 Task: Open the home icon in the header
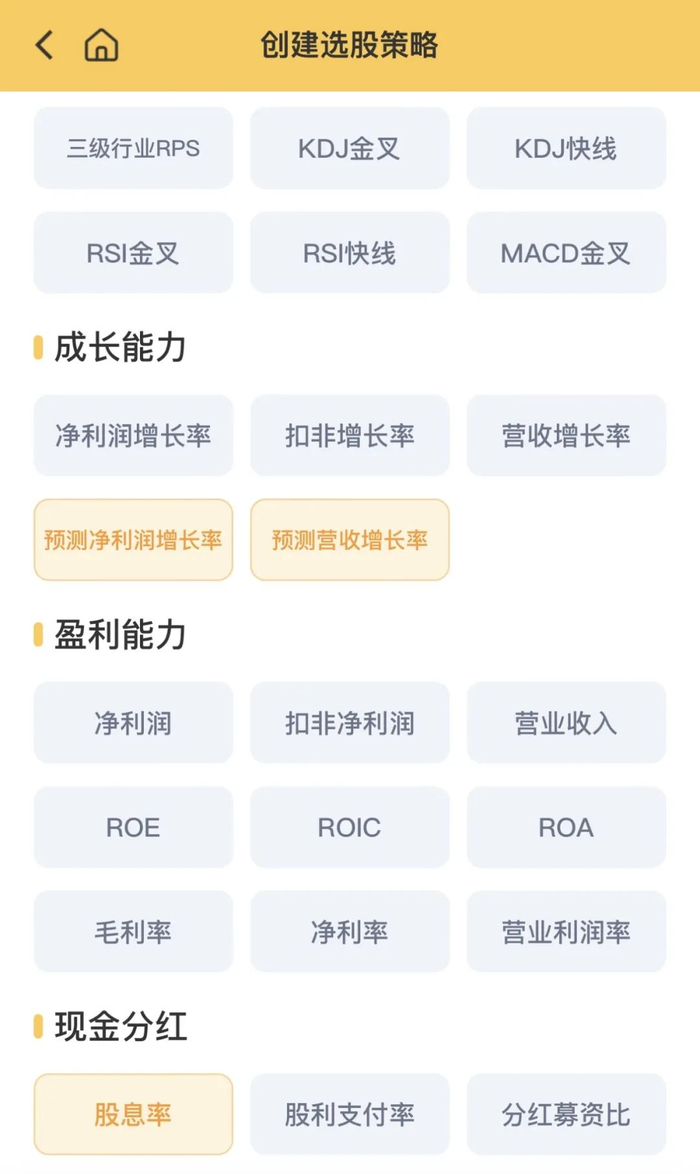(101, 45)
